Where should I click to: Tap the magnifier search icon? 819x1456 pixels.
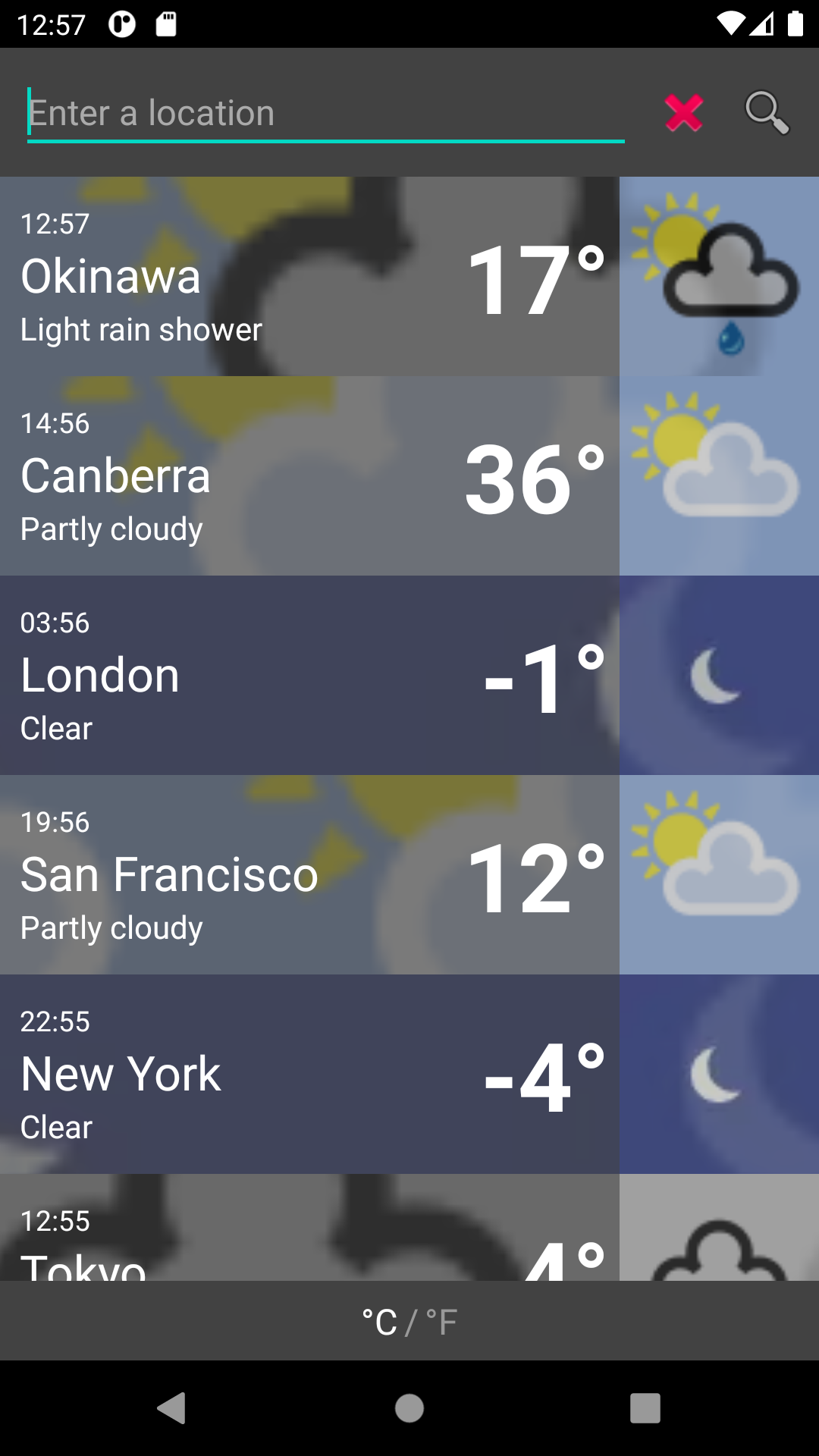click(x=767, y=113)
